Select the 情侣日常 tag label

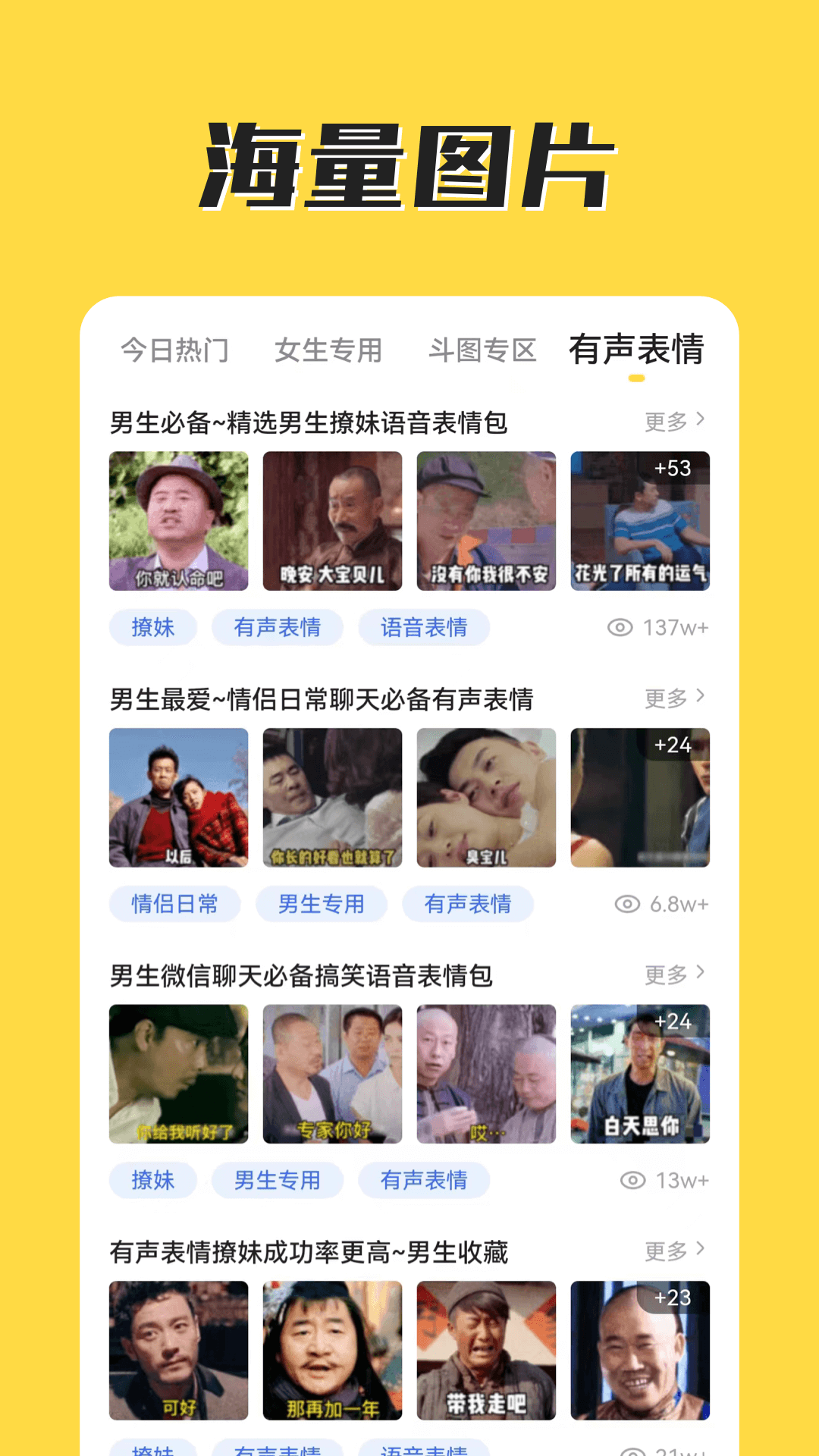174,904
